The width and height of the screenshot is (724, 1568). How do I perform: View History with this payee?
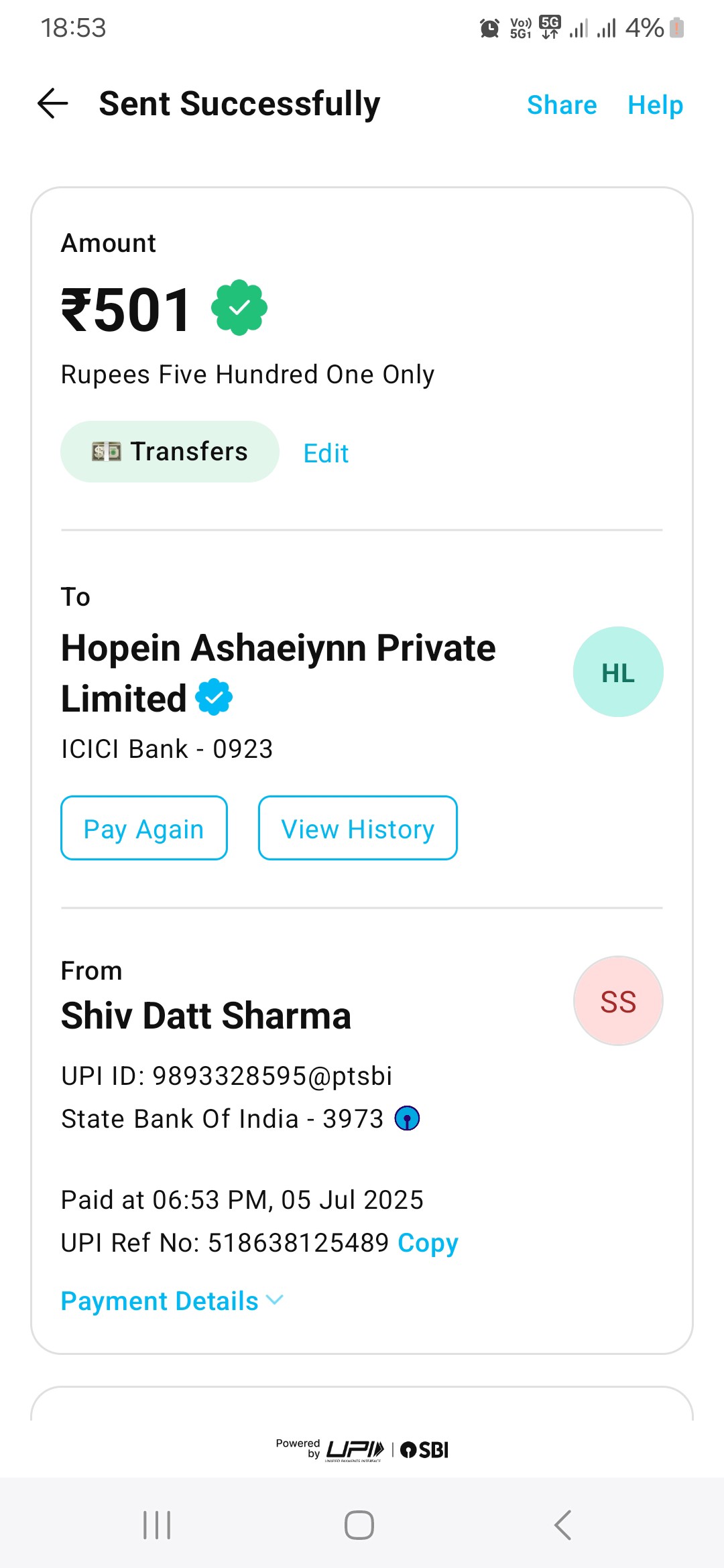pyautogui.click(x=358, y=828)
